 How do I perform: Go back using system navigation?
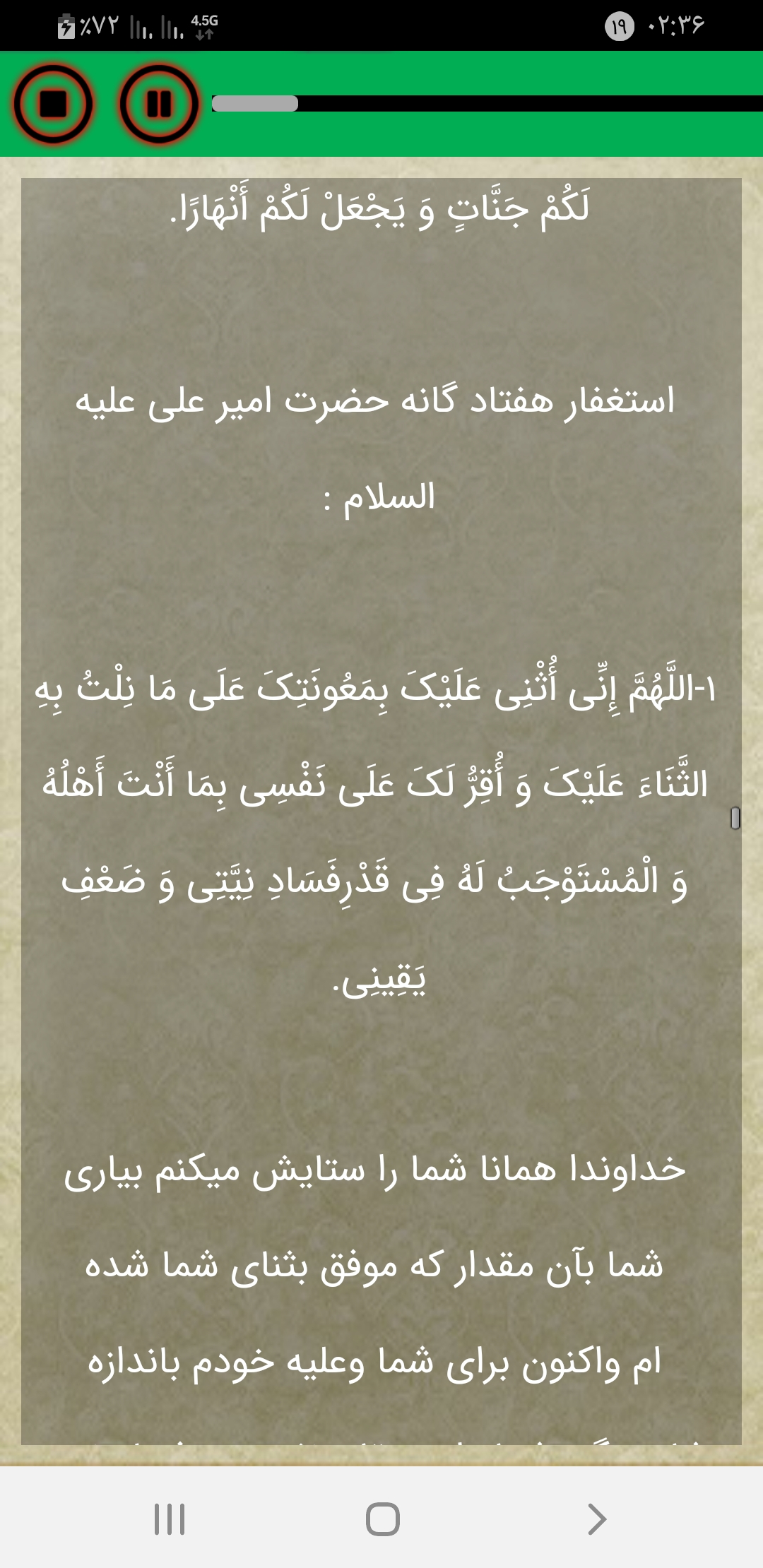(x=597, y=1519)
